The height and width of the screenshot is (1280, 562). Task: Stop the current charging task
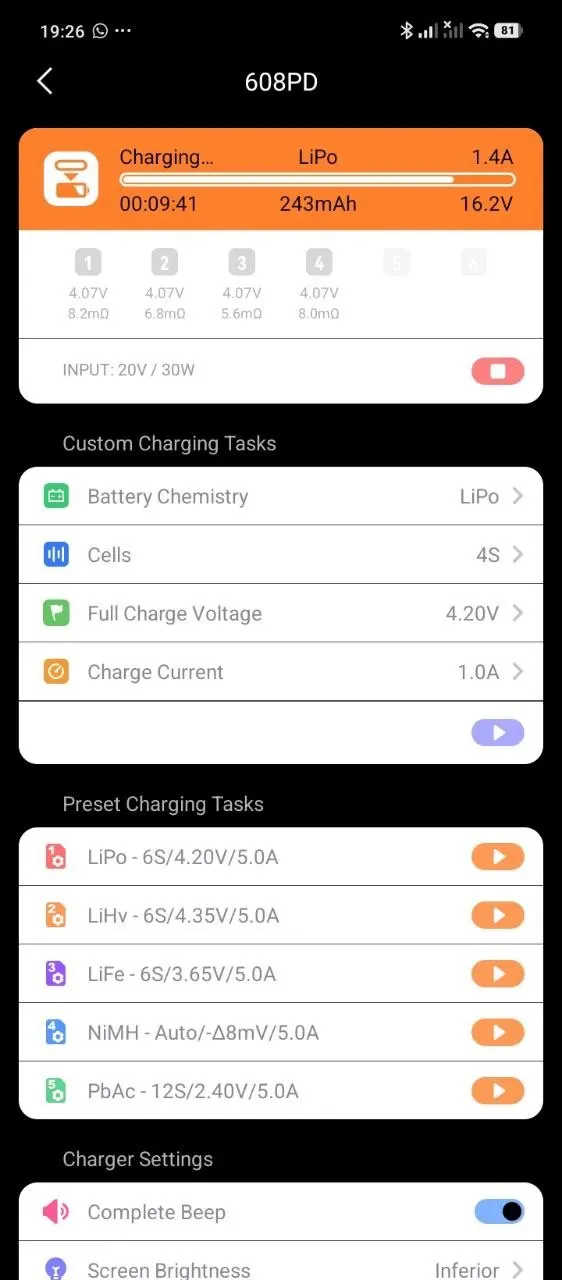click(498, 371)
